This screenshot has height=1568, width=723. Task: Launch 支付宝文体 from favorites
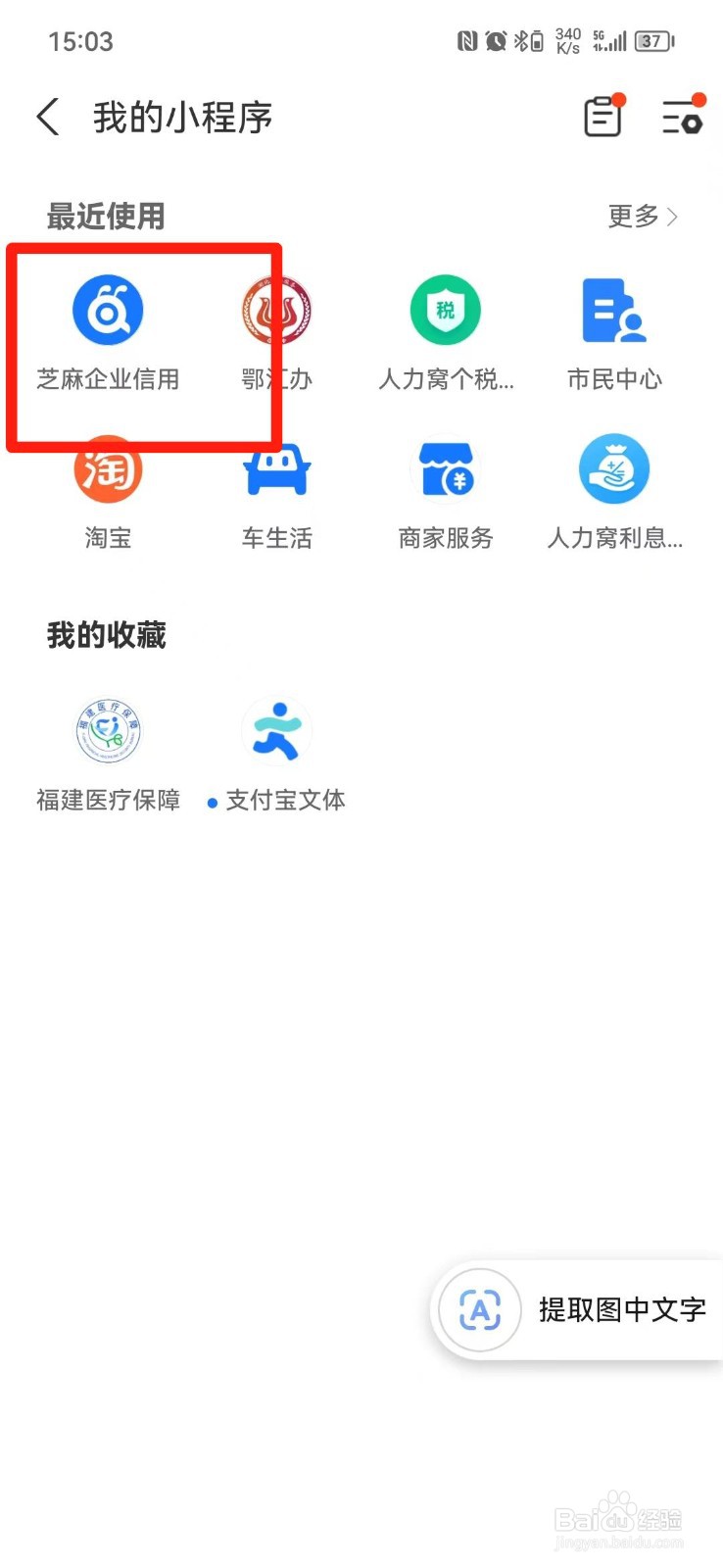(276, 745)
